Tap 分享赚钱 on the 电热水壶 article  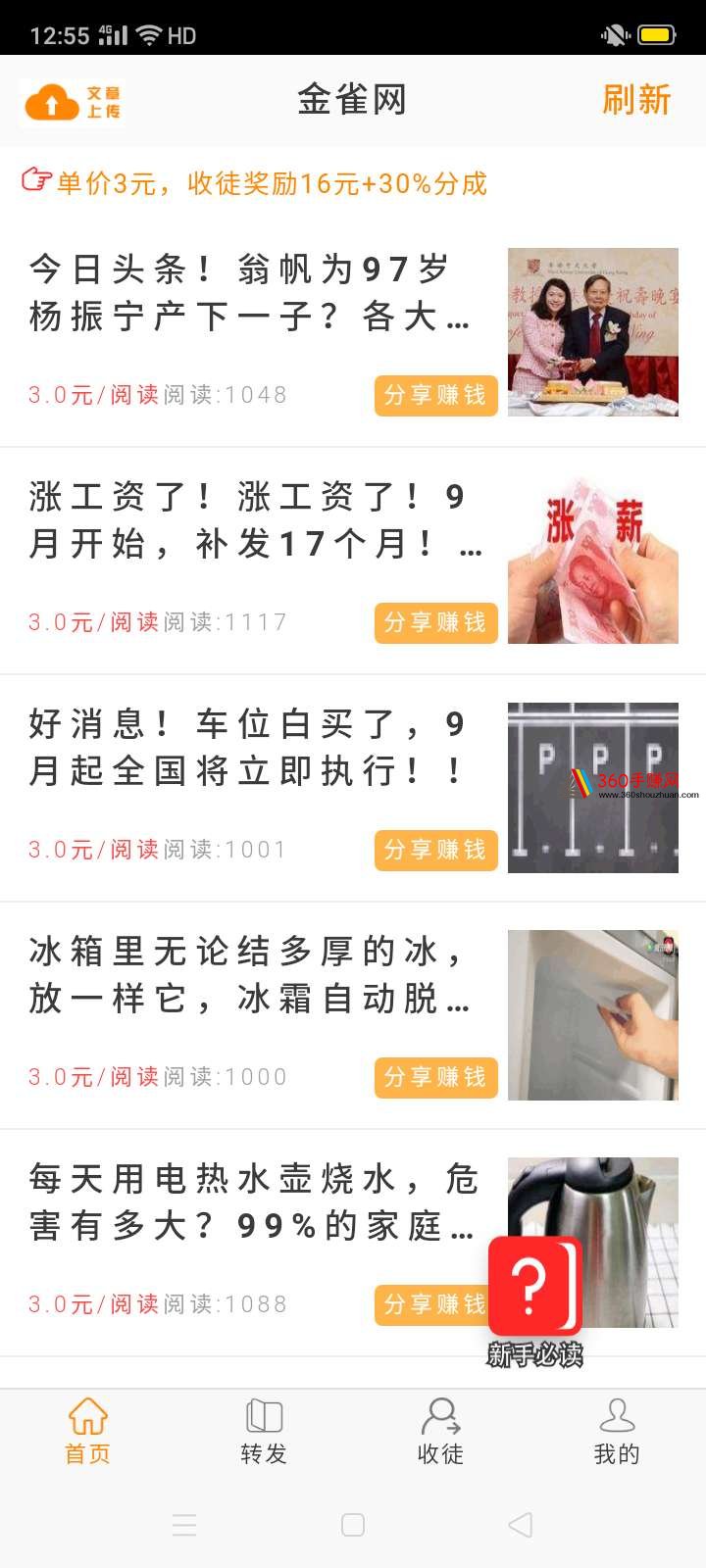click(431, 1304)
